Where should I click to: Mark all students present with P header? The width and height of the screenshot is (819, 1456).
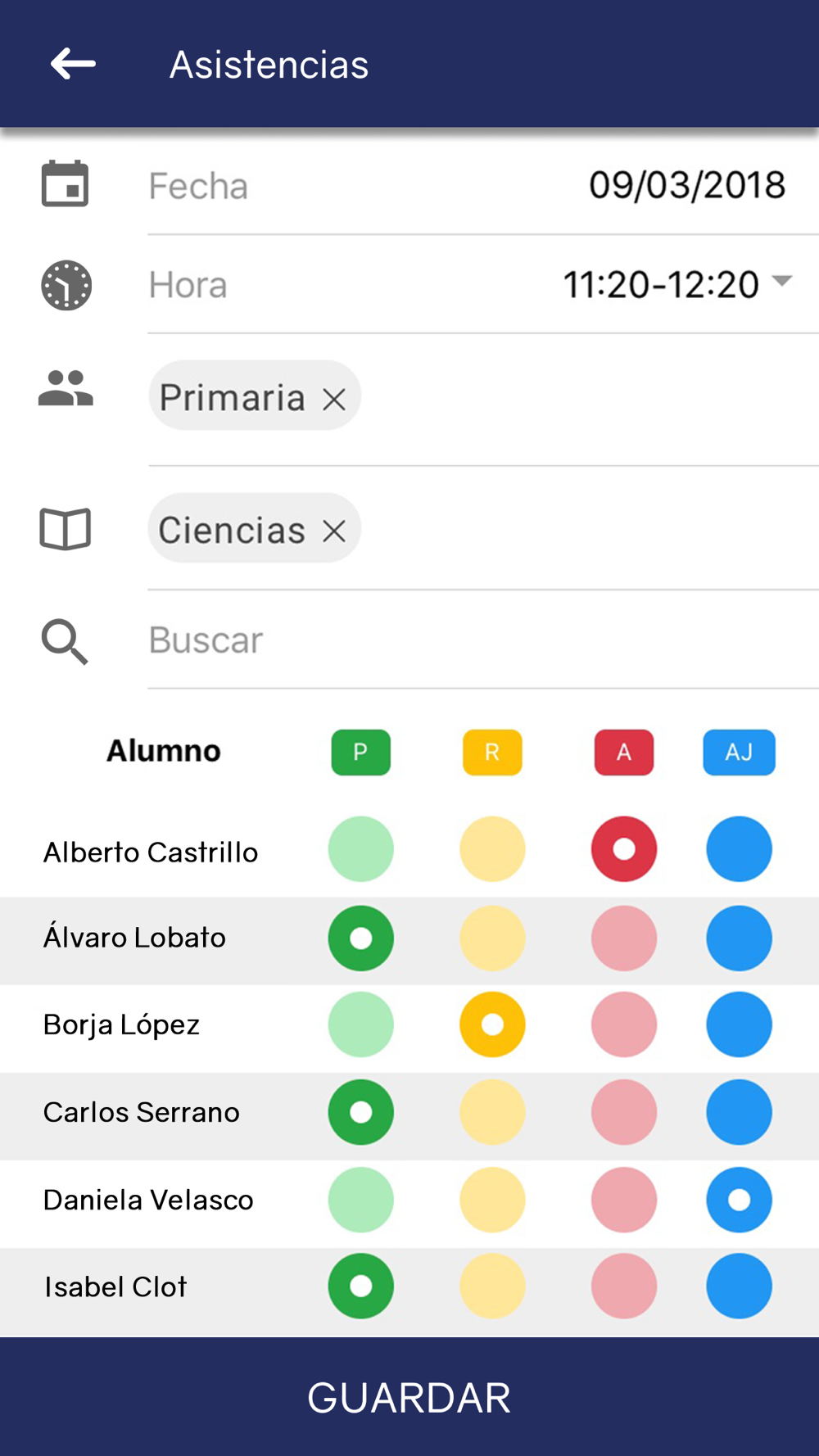point(360,752)
